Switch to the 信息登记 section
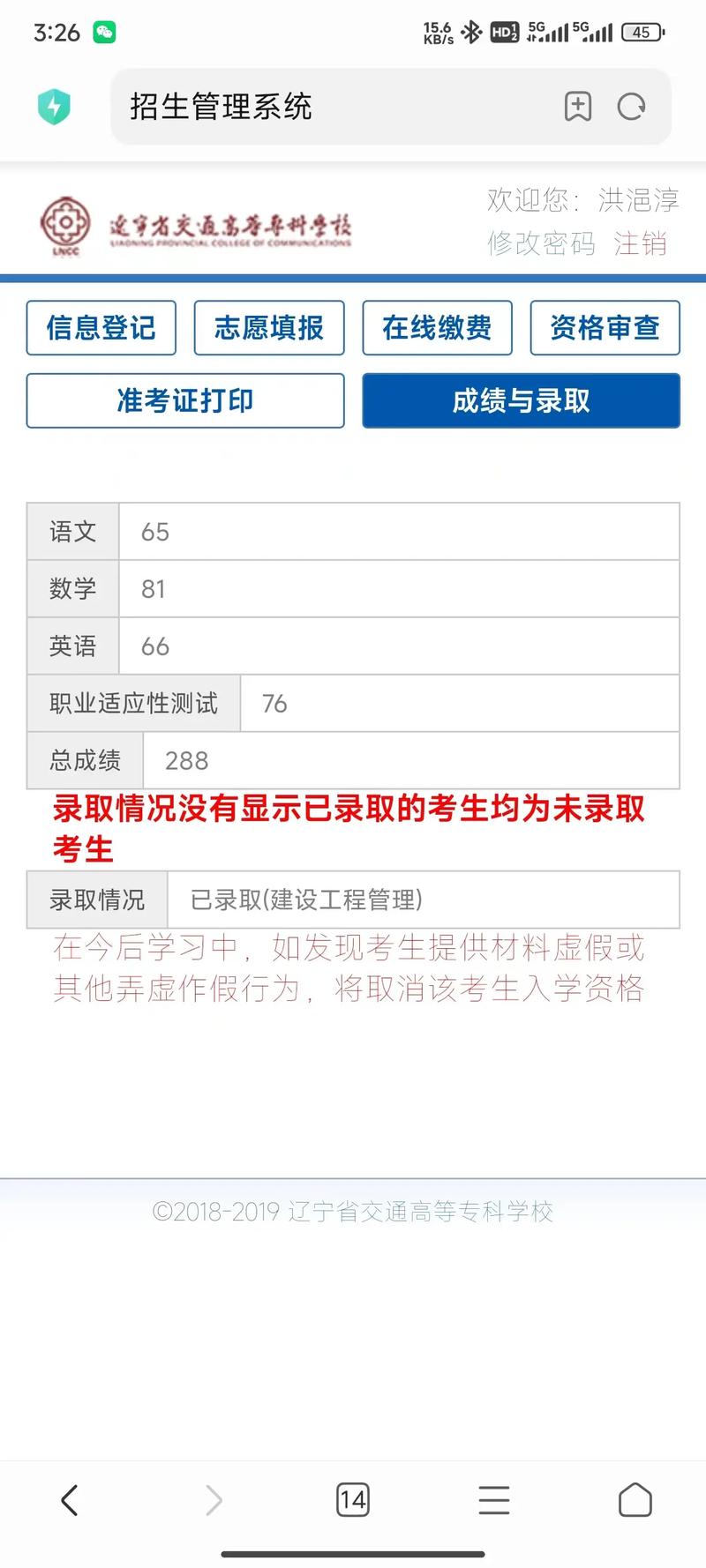The height and width of the screenshot is (1568, 706). pyautogui.click(x=101, y=328)
